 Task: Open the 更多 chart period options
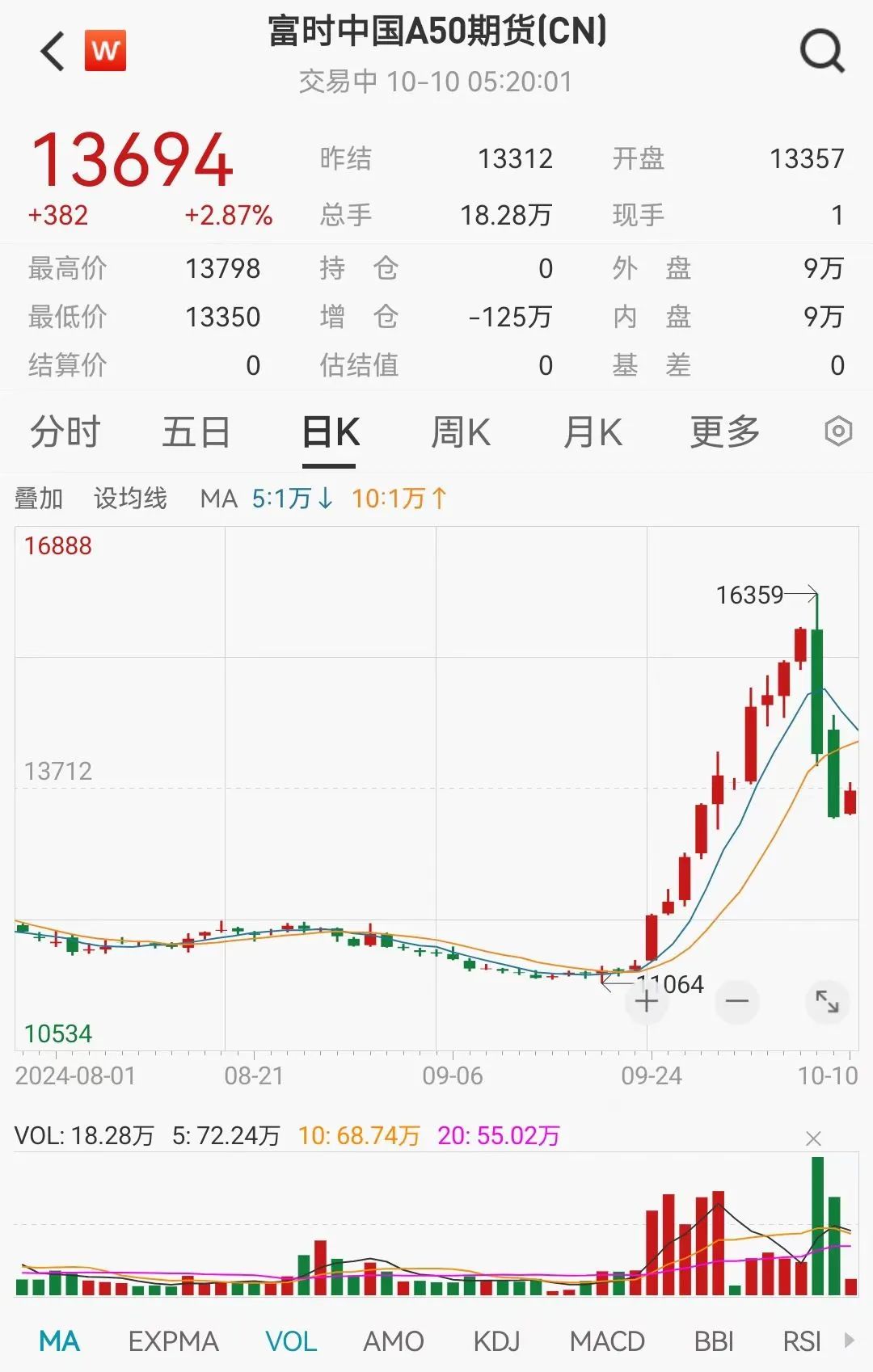click(725, 431)
